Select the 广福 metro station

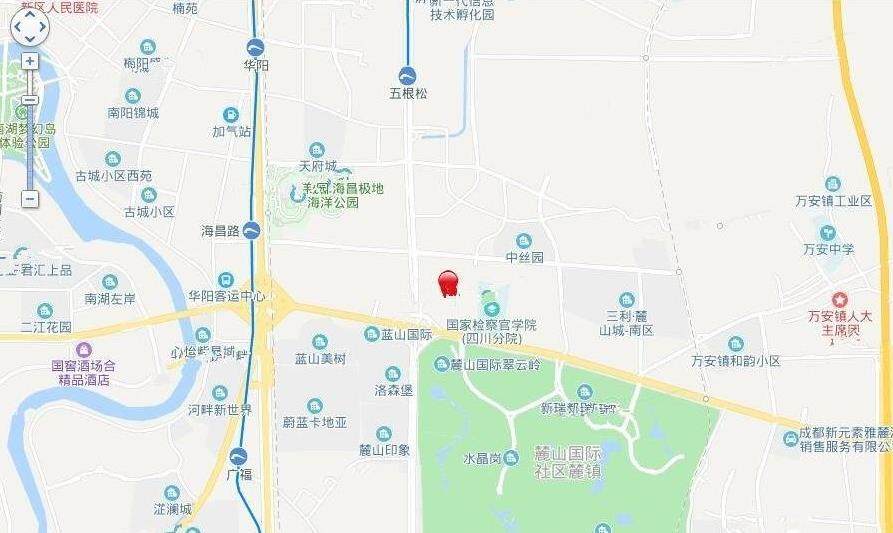[238, 456]
